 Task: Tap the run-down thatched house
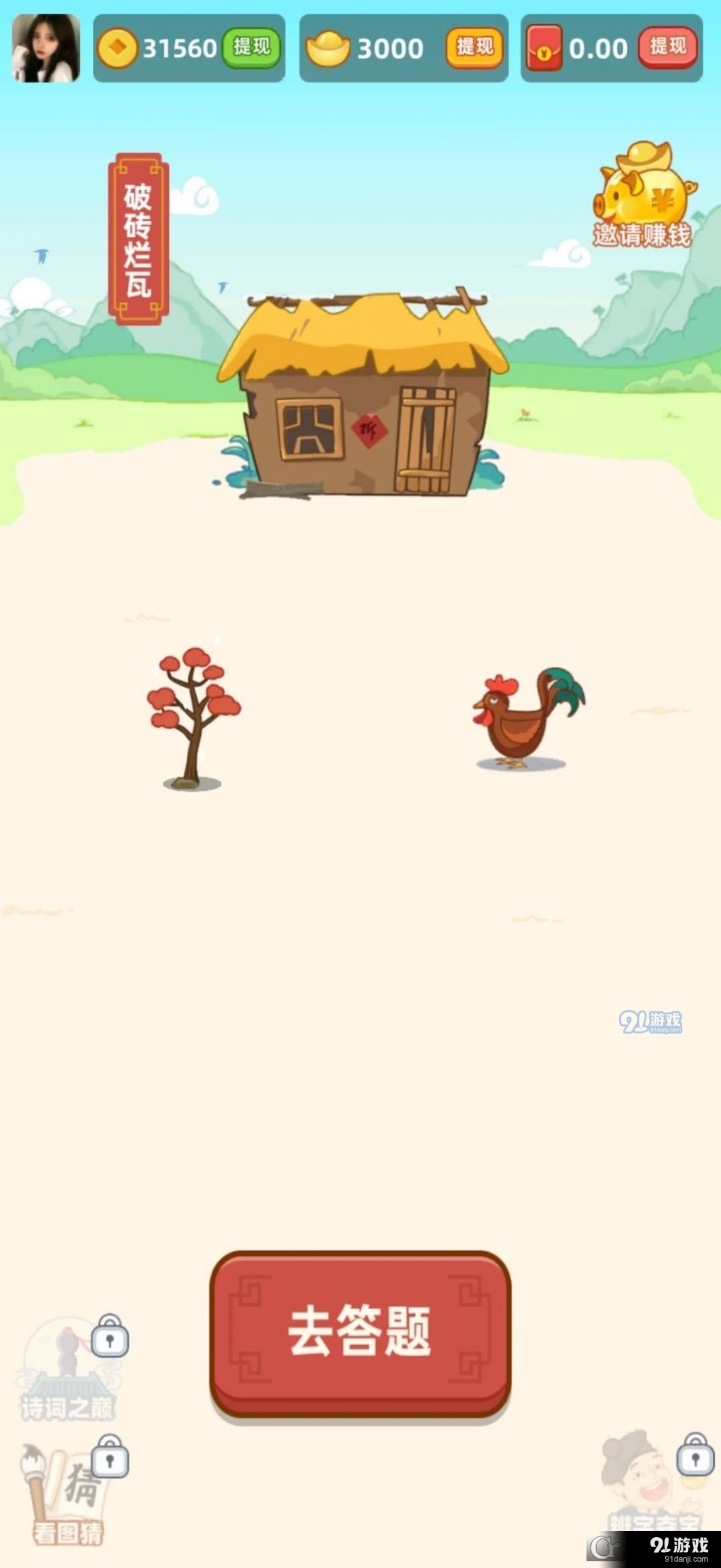point(362,397)
